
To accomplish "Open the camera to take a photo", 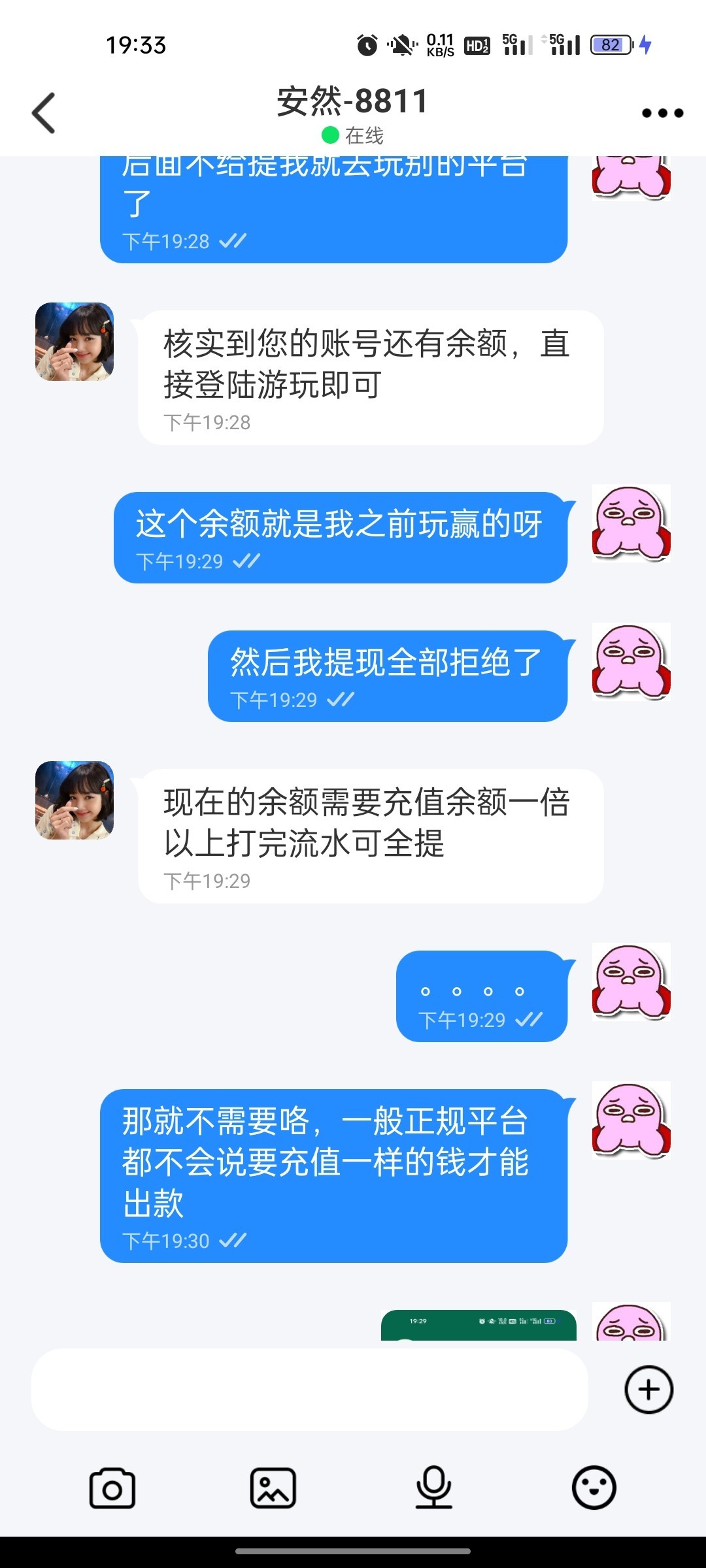I will (112, 1488).
